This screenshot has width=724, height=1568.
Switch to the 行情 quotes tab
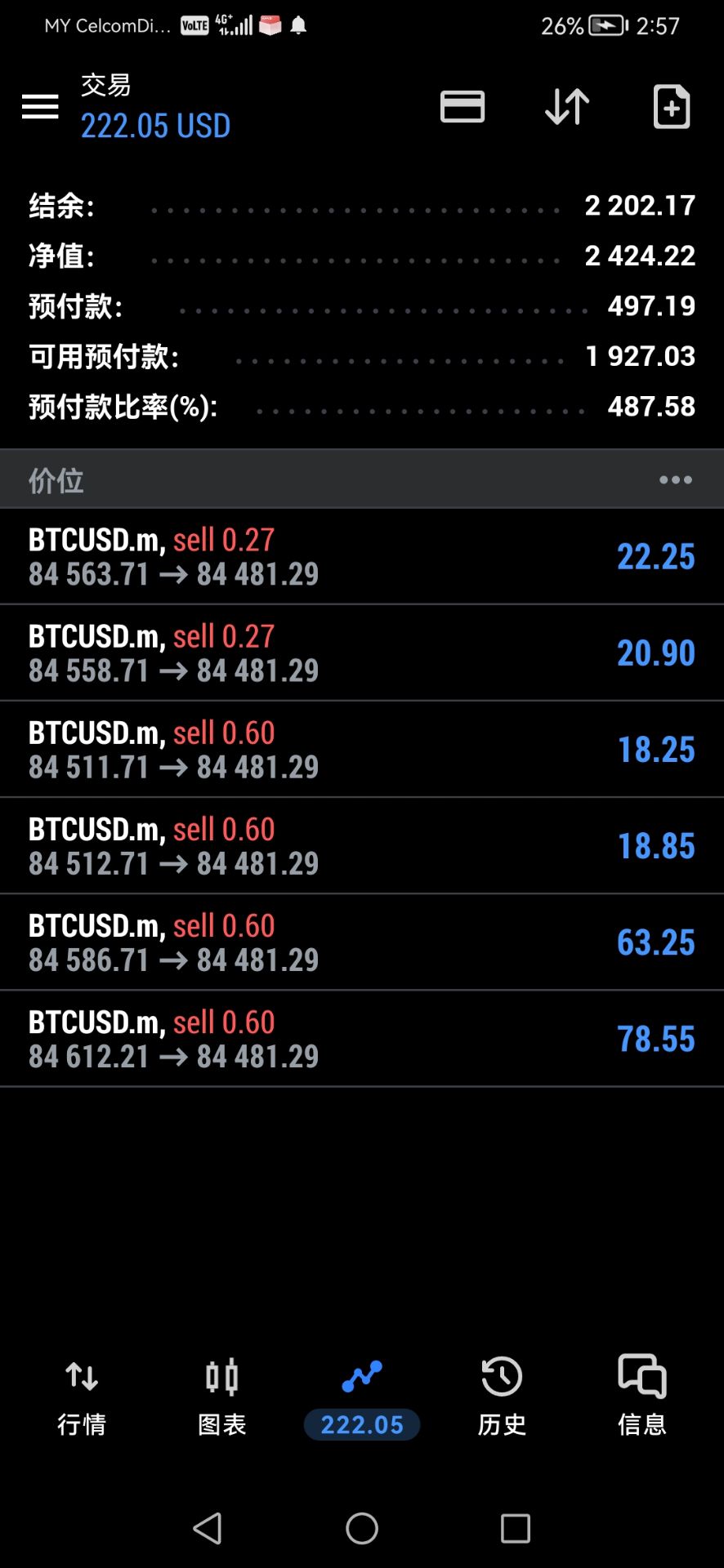[x=82, y=1398]
